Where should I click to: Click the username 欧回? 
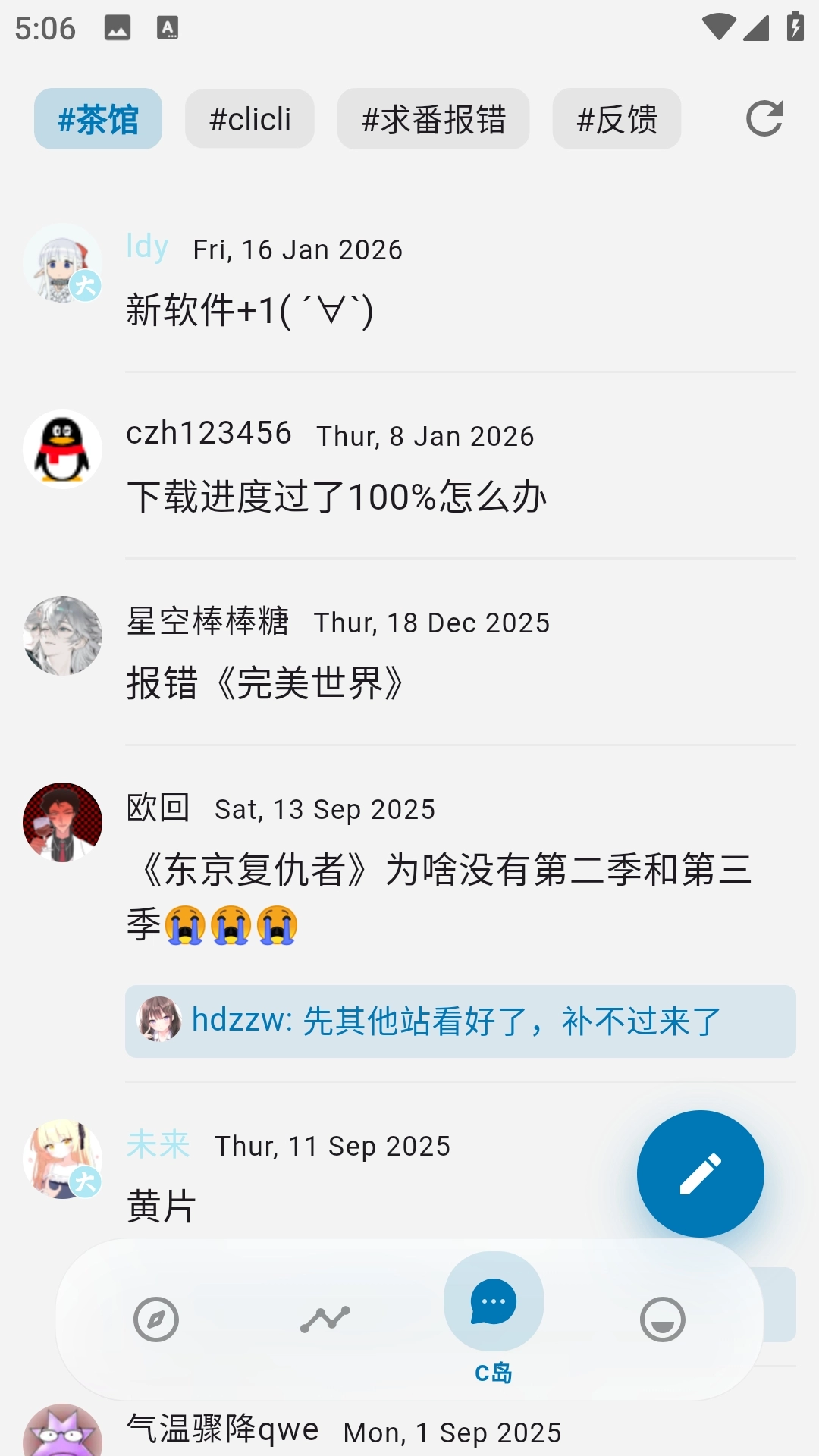pos(158,809)
